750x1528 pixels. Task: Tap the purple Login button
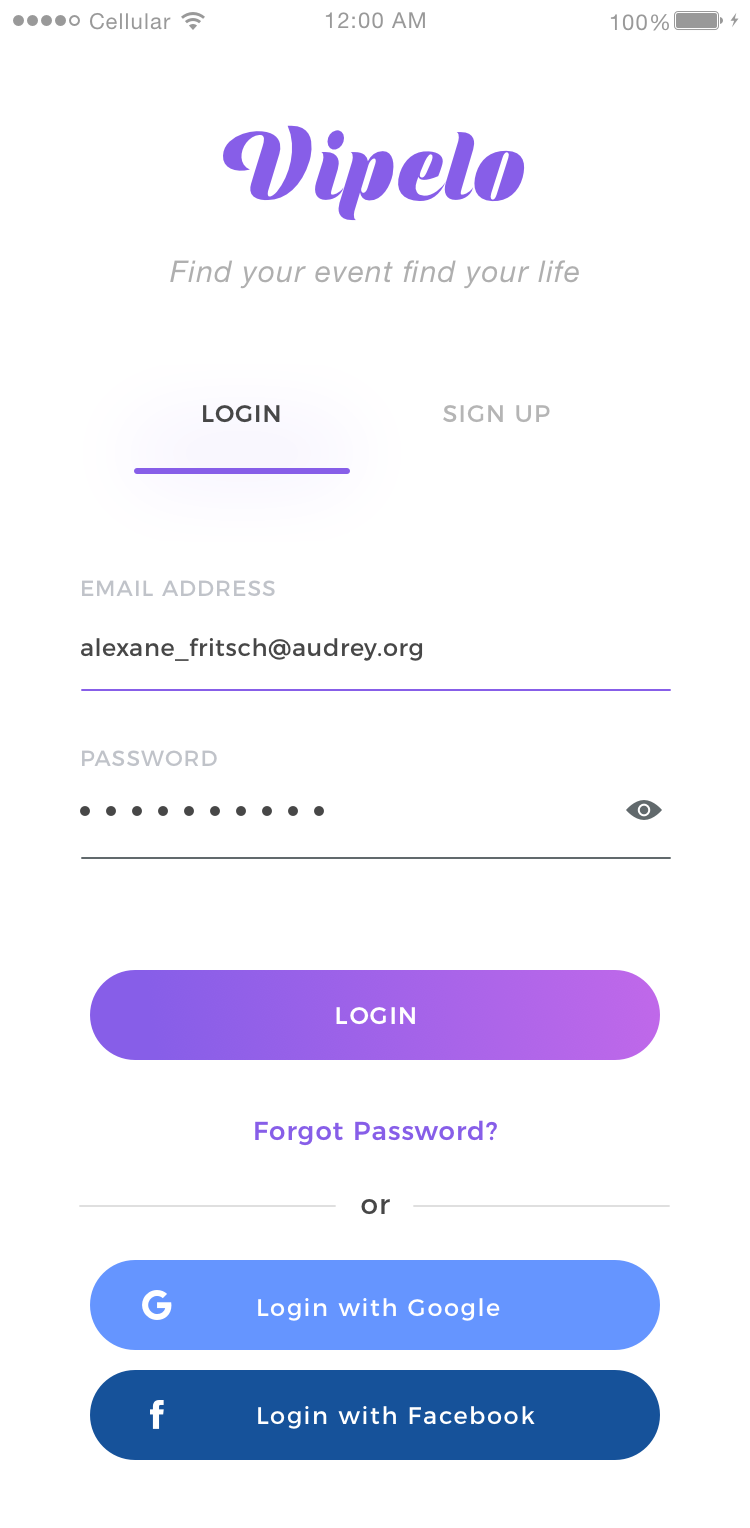(375, 1015)
